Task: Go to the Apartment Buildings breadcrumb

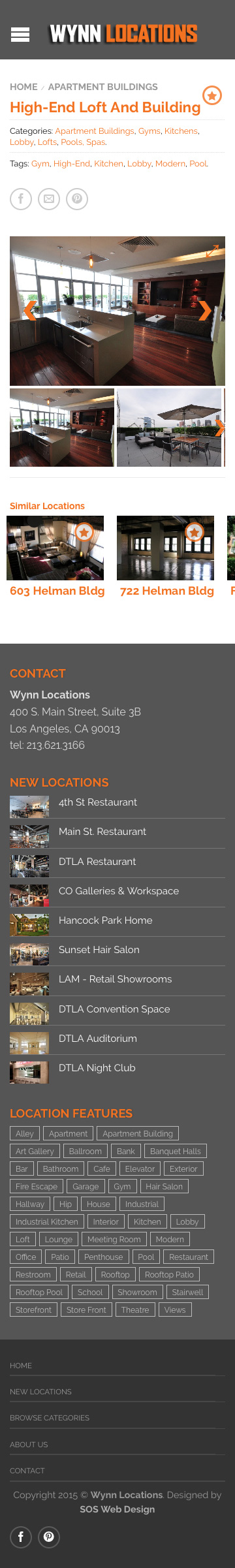Action: (x=102, y=87)
